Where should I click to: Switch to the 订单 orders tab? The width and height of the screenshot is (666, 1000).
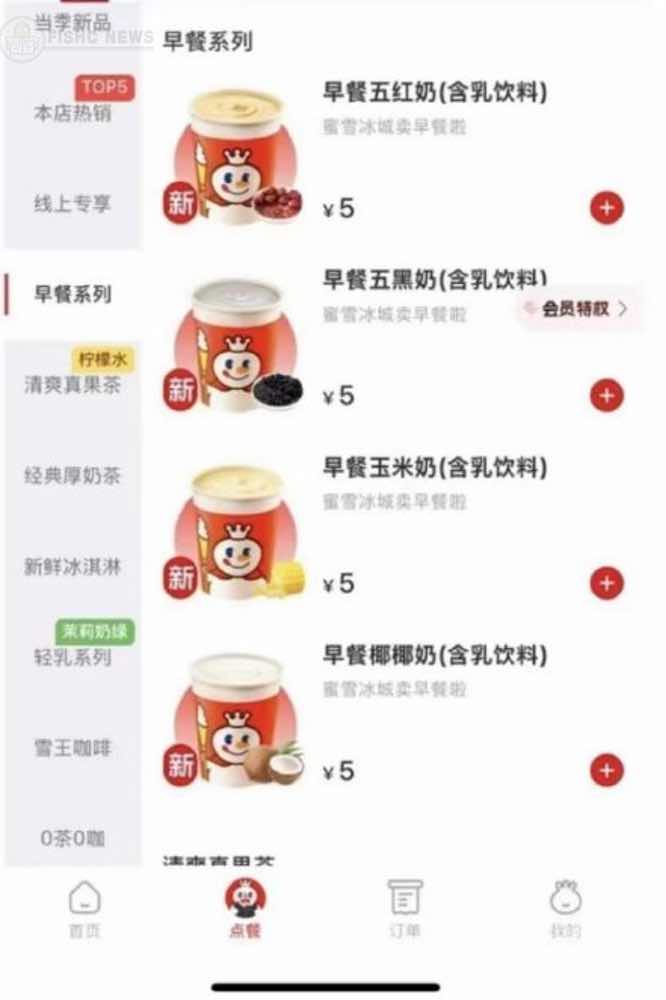pos(404,908)
